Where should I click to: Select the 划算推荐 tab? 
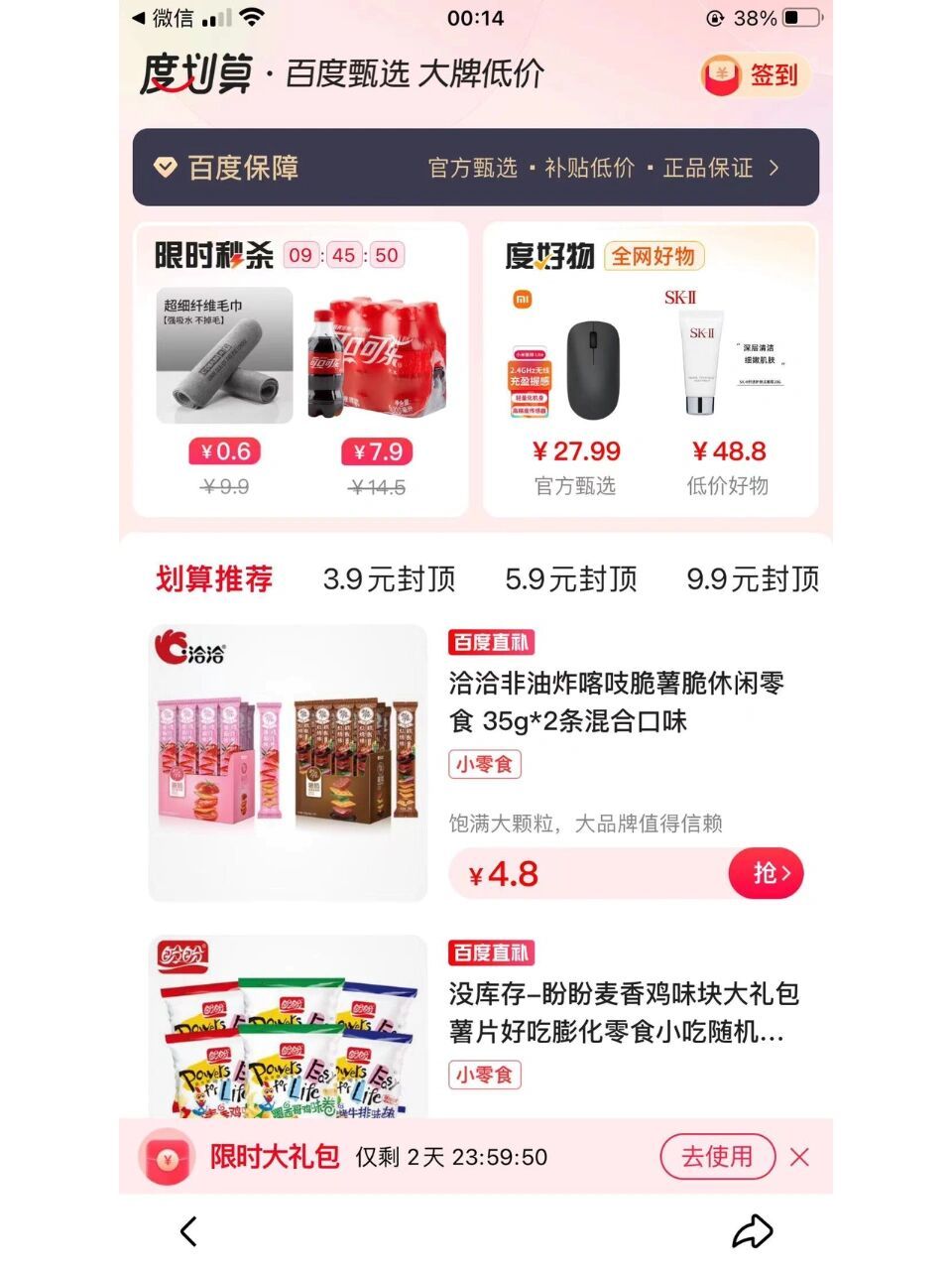coord(214,578)
